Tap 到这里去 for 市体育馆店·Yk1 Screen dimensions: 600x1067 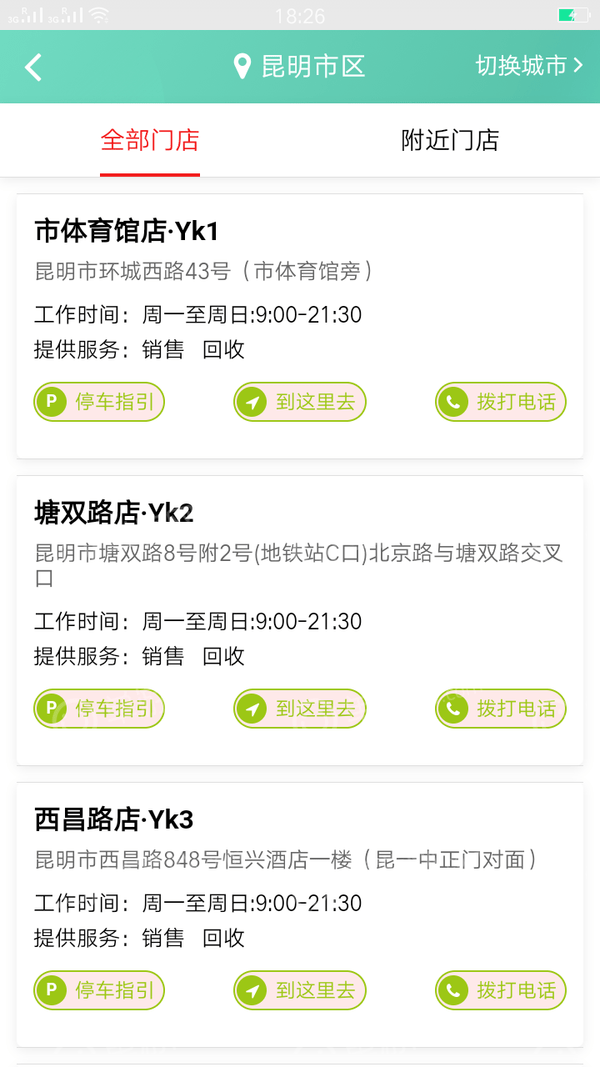click(x=300, y=402)
